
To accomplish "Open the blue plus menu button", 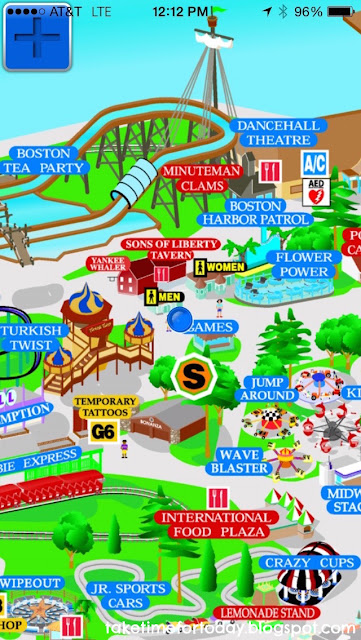I will coord(38,36).
